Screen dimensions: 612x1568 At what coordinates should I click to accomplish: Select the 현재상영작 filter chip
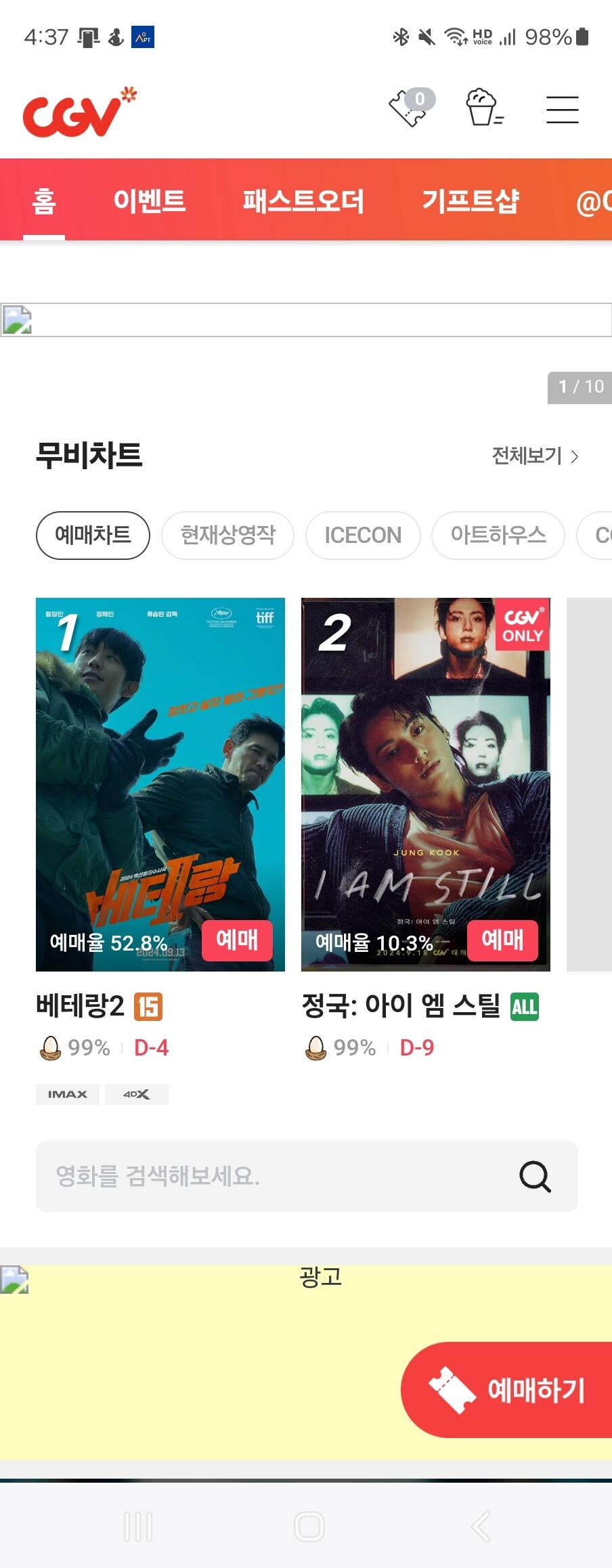click(227, 535)
